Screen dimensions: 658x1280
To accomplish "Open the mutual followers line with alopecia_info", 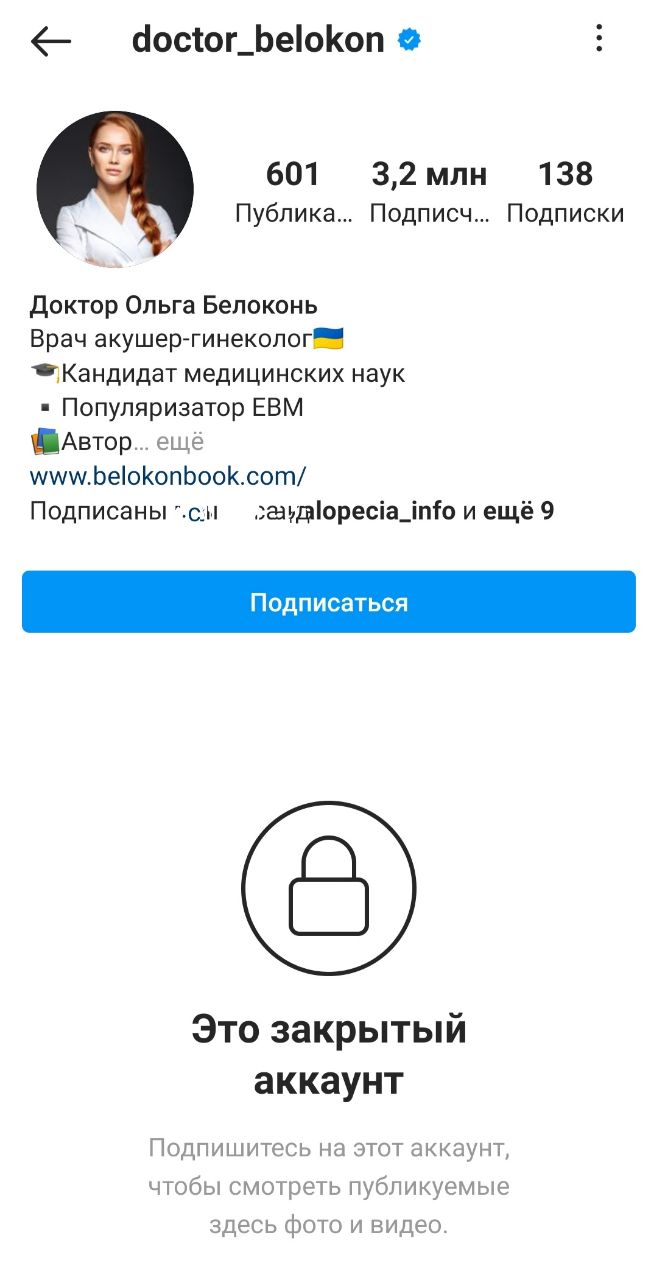I will click(292, 511).
